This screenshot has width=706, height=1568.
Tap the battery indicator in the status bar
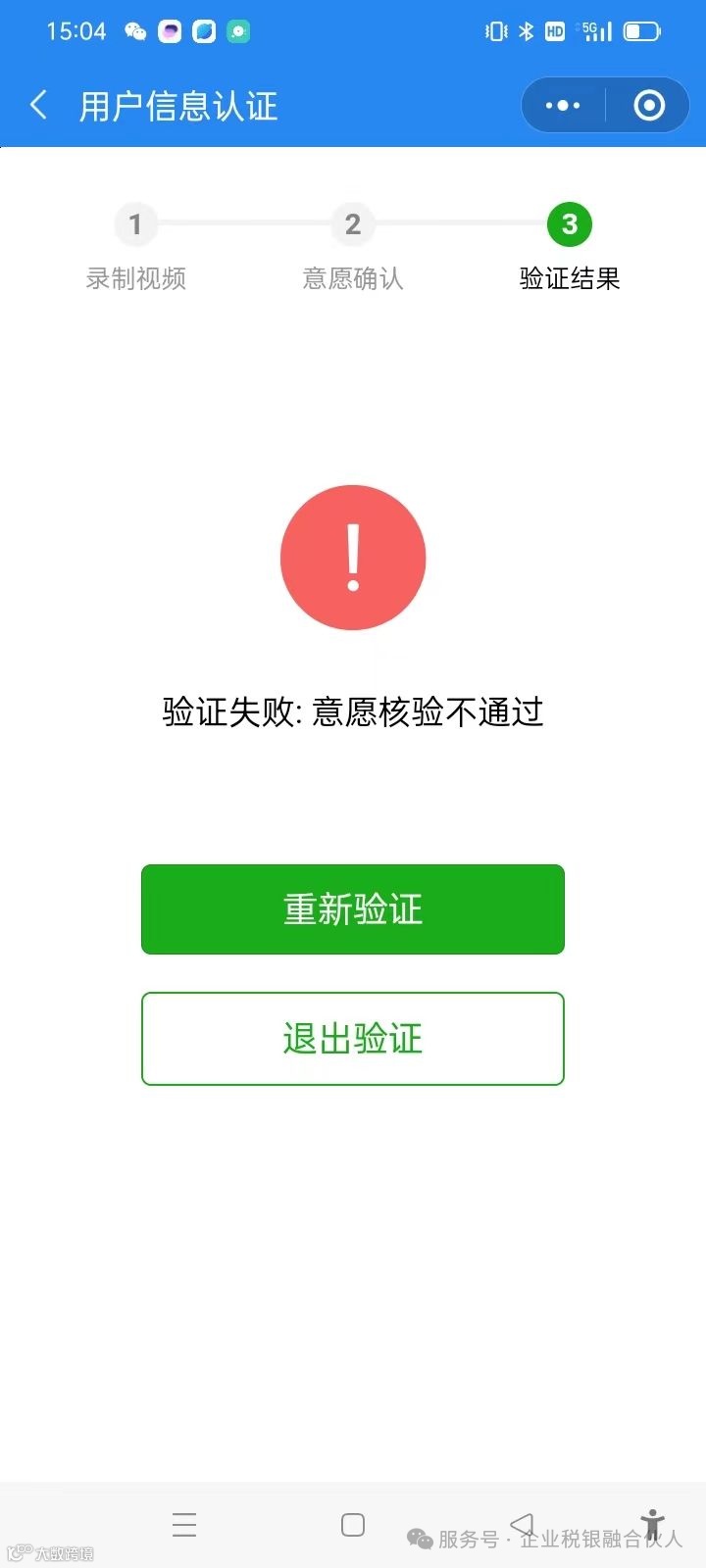tap(642, 31)
